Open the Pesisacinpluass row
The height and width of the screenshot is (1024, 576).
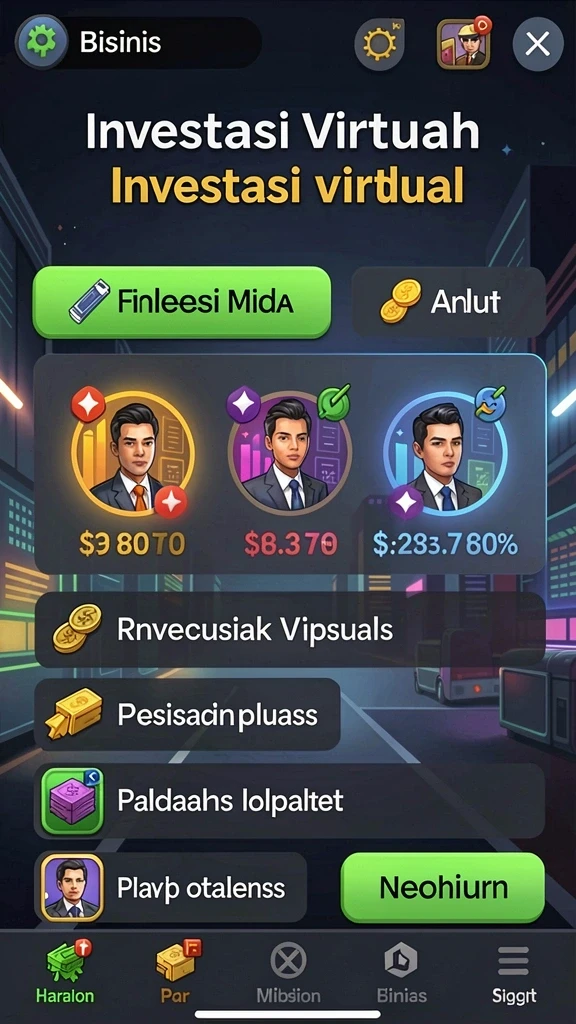(x=187, y=715)
